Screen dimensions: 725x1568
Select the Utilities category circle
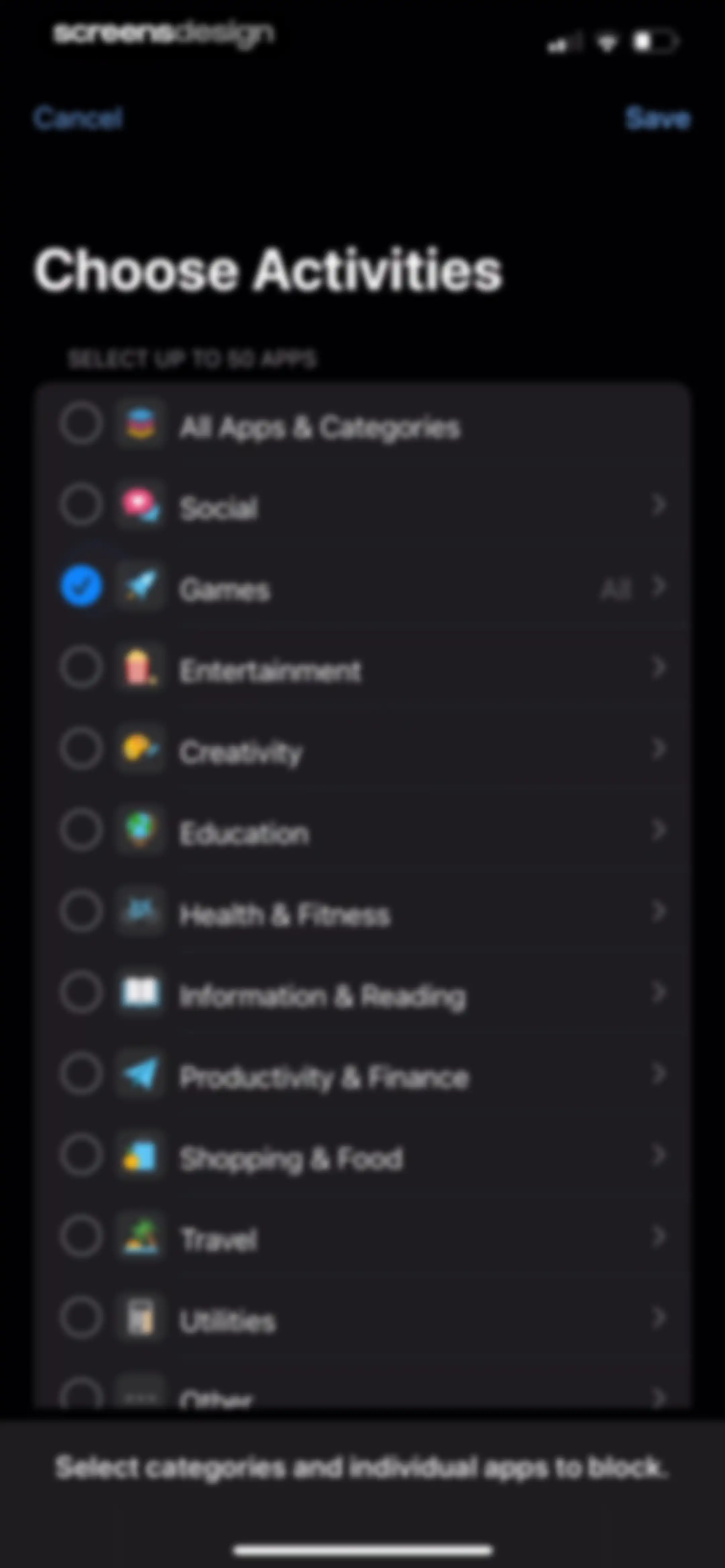81,1319
